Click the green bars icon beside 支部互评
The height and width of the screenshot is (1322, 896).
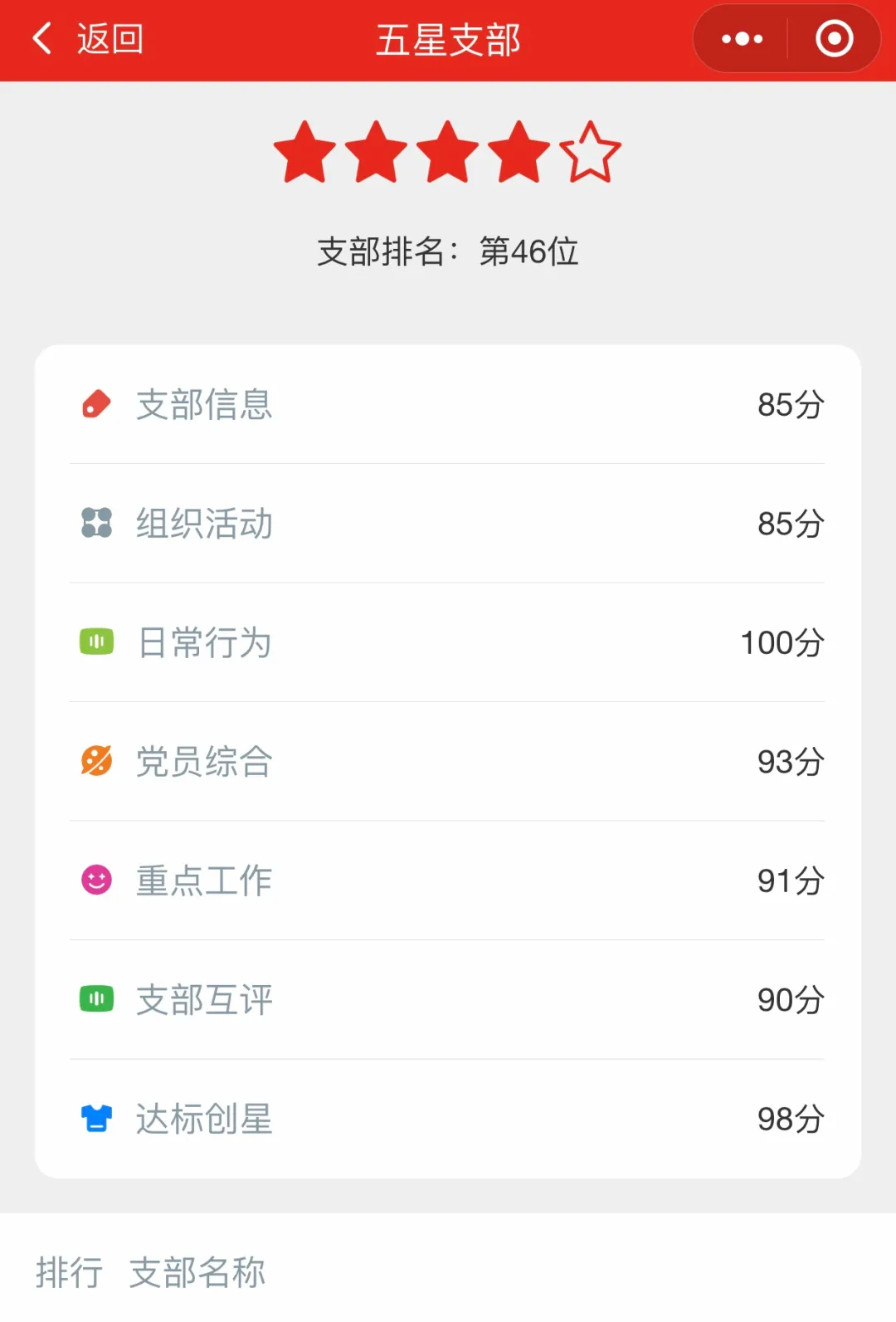coord(96,999)
